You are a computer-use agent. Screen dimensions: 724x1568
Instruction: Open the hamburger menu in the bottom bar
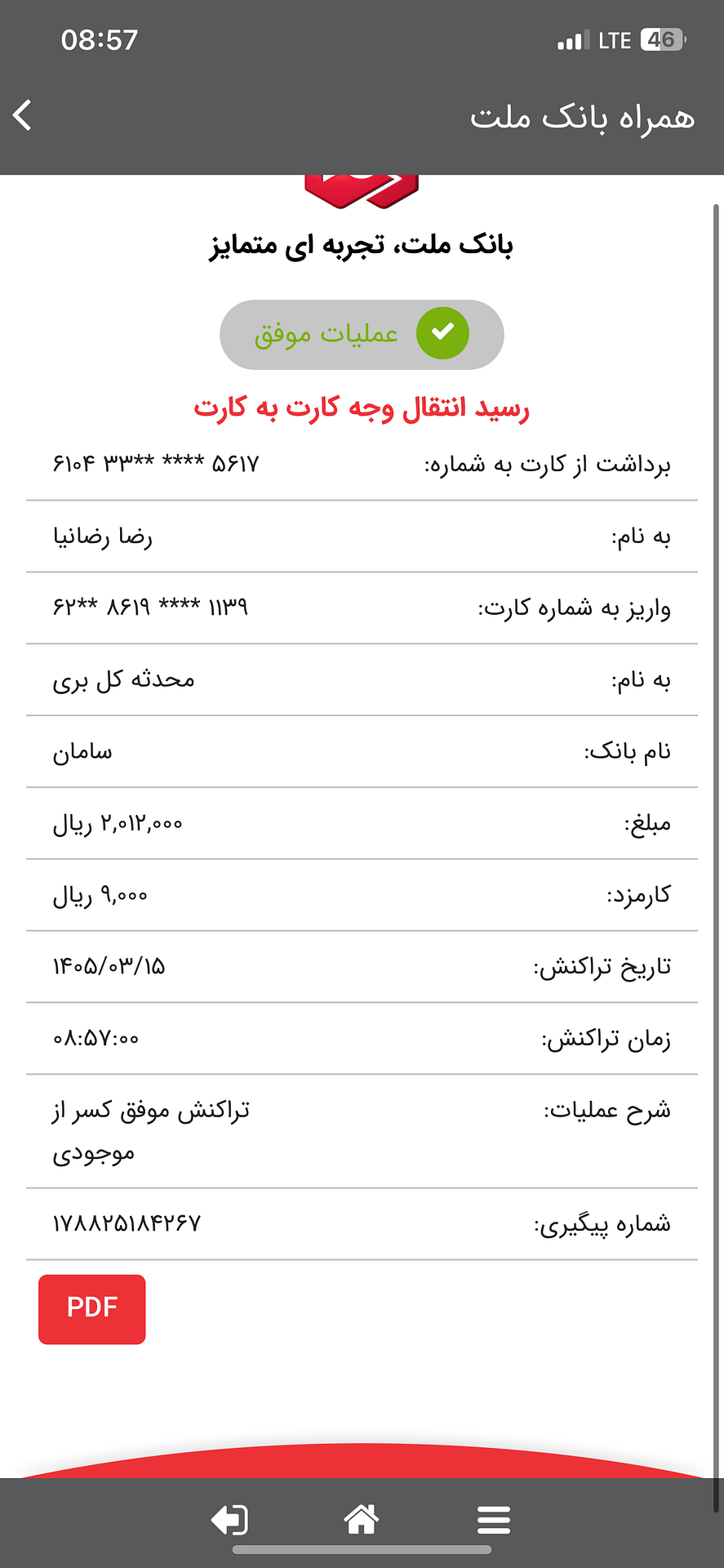pos(494,1520)
